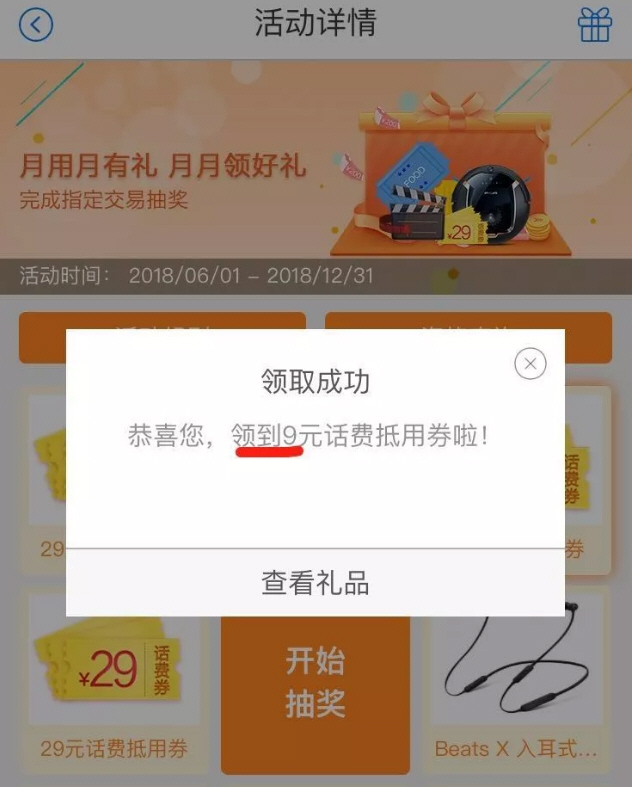Close the 领取成功 dialog

[530, 364]
